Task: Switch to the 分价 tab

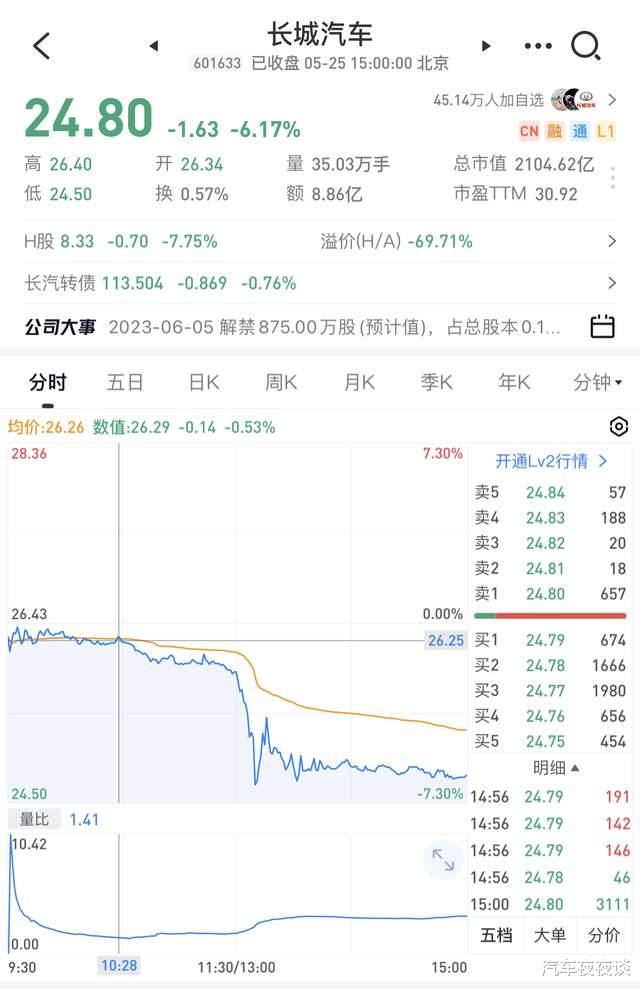Action: (603, 935)
